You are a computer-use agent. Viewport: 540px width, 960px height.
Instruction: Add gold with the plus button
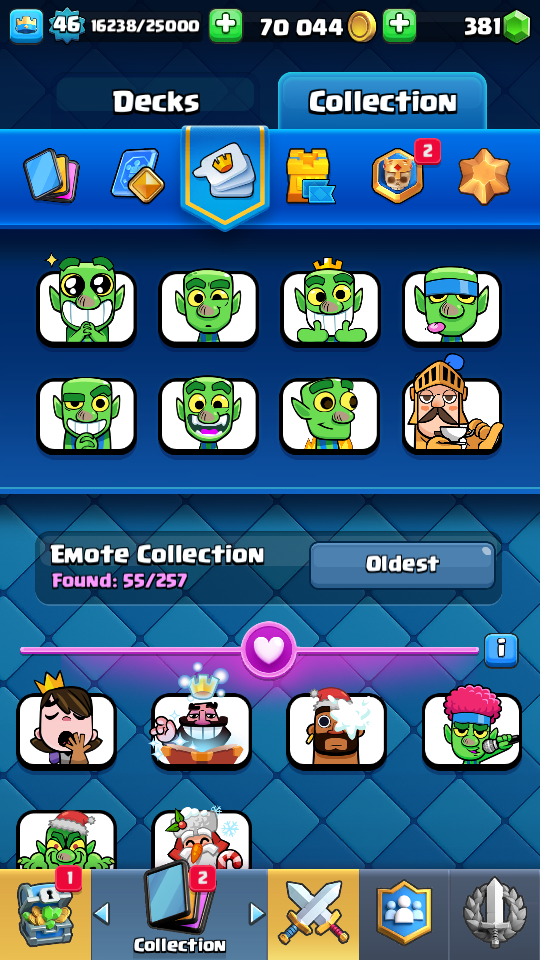pos(399,26)
